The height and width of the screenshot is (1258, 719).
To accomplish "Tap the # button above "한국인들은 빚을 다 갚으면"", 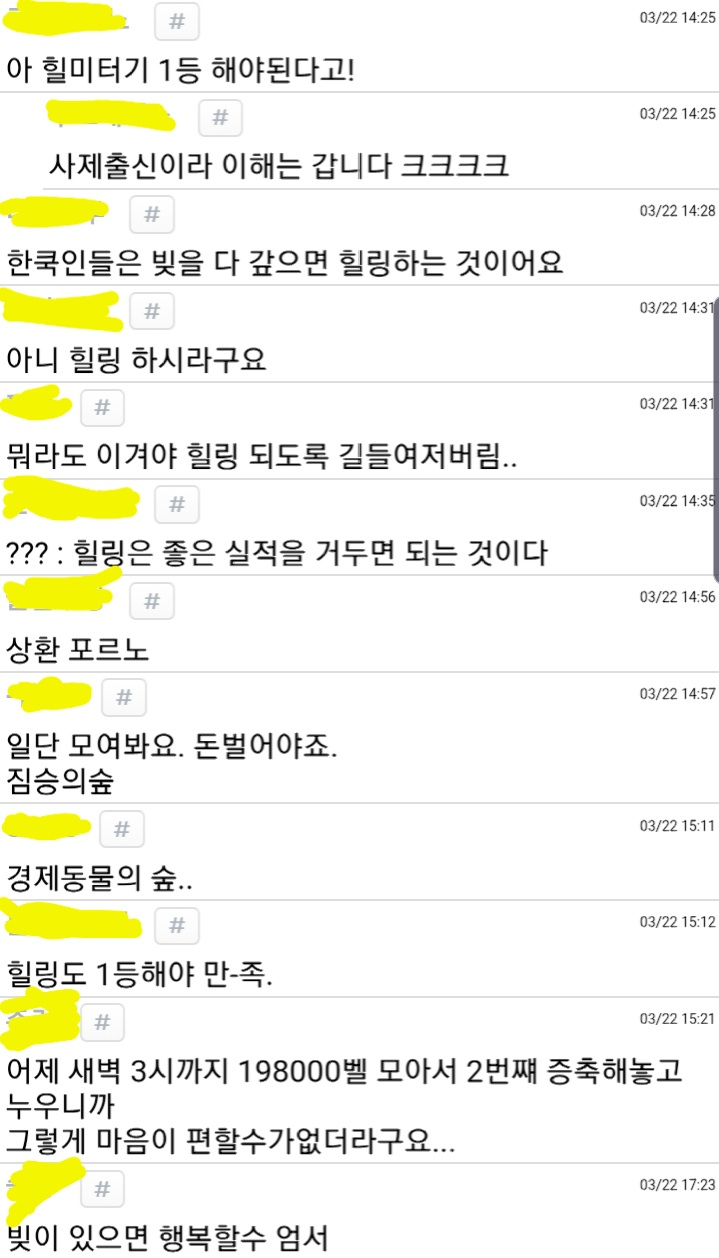I will coord(152,214).
